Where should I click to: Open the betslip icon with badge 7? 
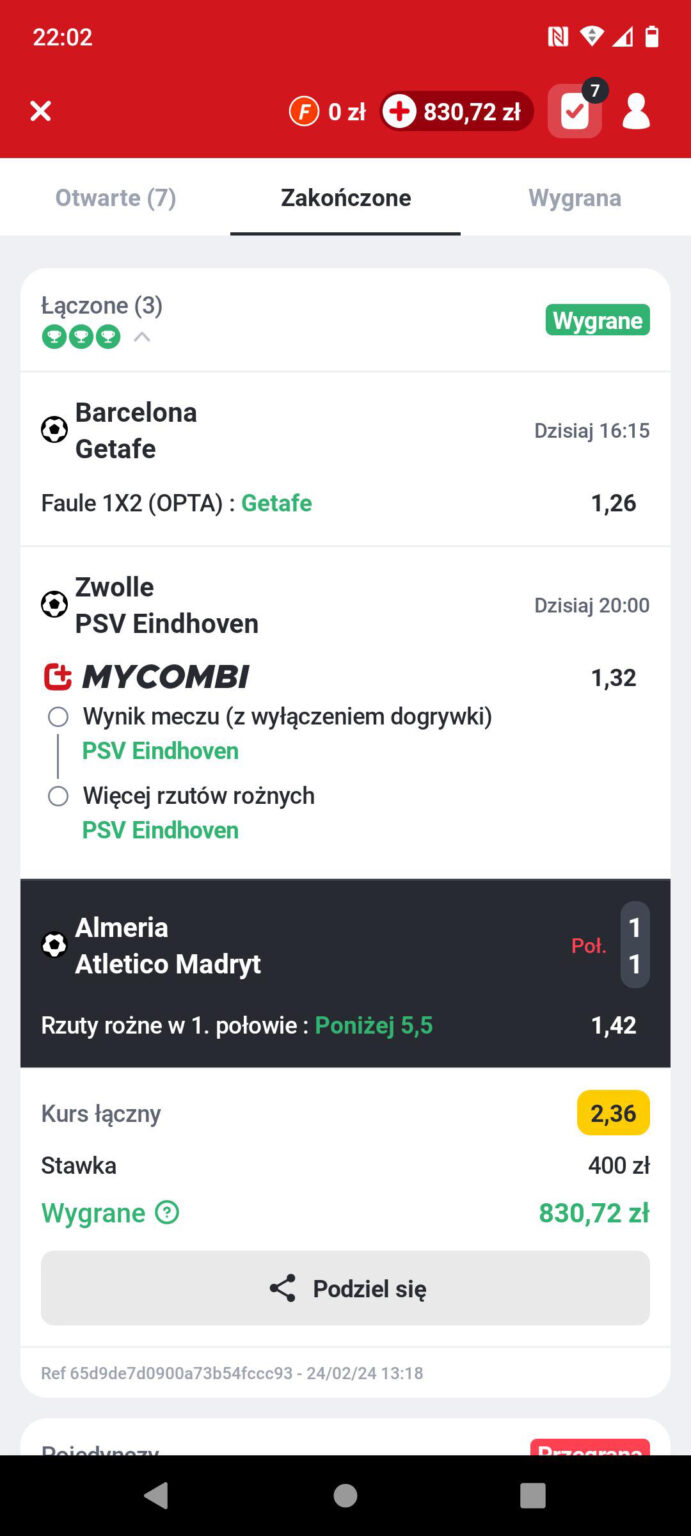coord(575,111)
